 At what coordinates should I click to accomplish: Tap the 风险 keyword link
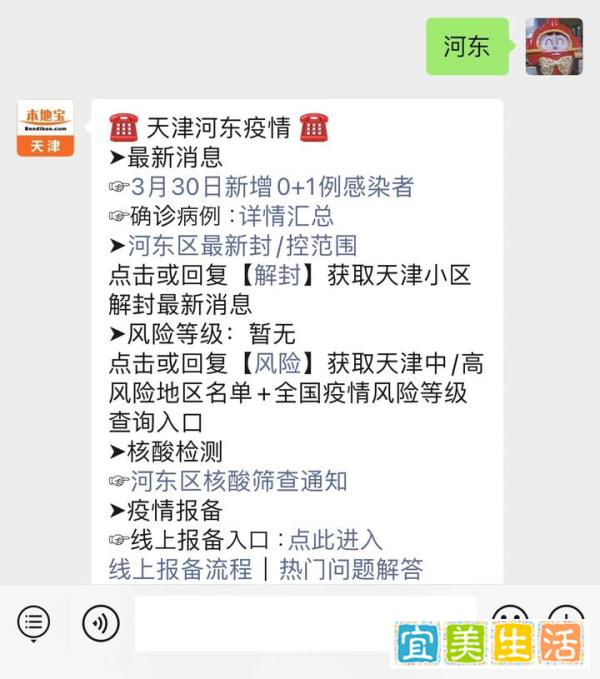pos(276,363)
